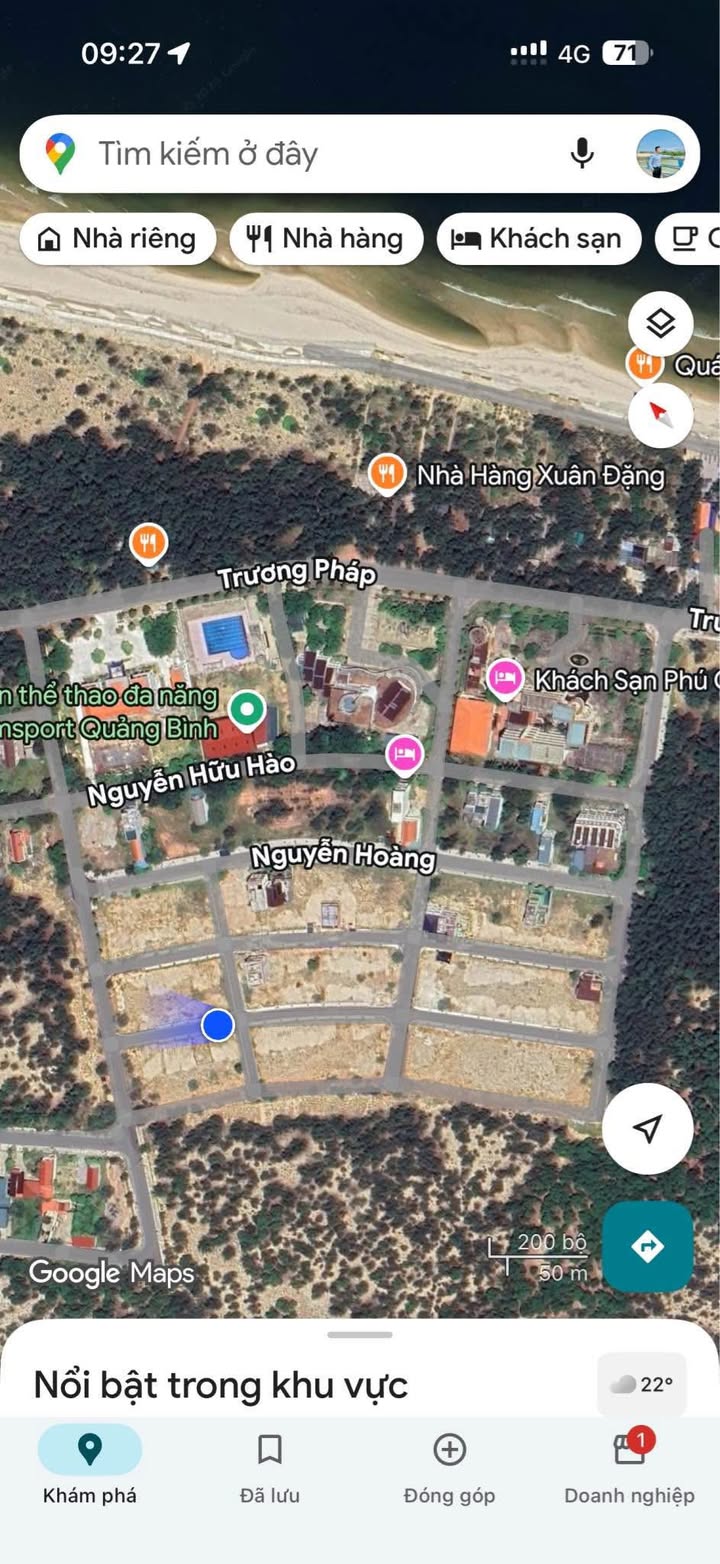Start voice search with the microphone
Viewport: 720px width, 1564px height.
582,154
